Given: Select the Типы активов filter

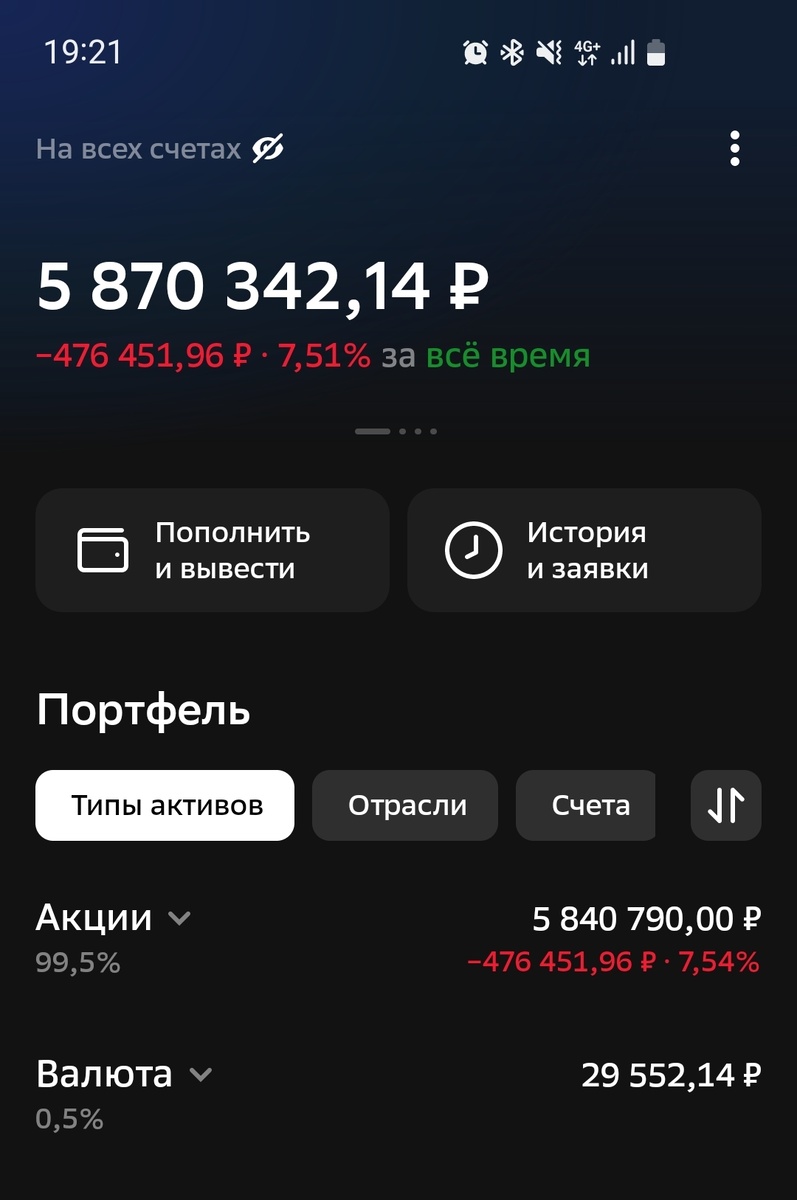Looking at the screenshot, I should tap(164, 805).
